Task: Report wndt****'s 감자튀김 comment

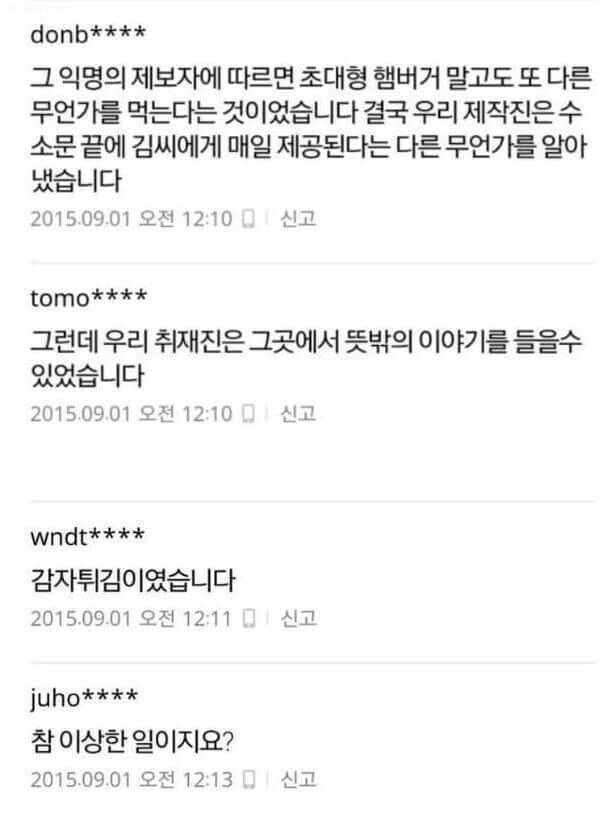Action: 298,617
